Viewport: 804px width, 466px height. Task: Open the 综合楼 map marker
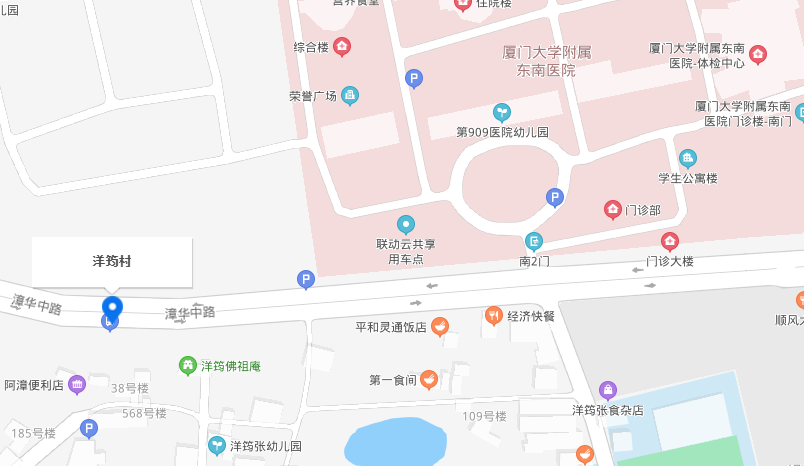click(342, 47)
